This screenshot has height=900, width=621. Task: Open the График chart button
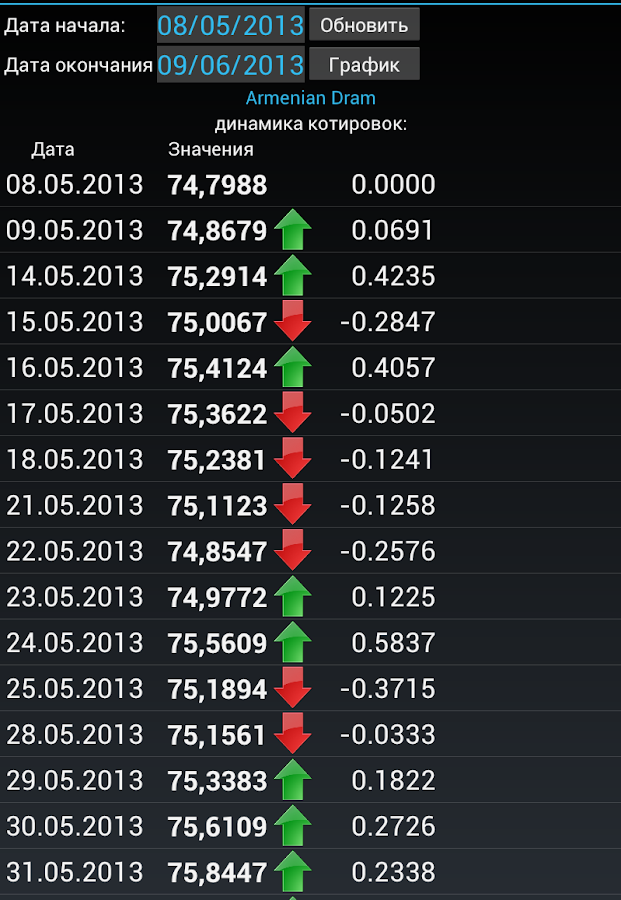[x=364, y=65]
